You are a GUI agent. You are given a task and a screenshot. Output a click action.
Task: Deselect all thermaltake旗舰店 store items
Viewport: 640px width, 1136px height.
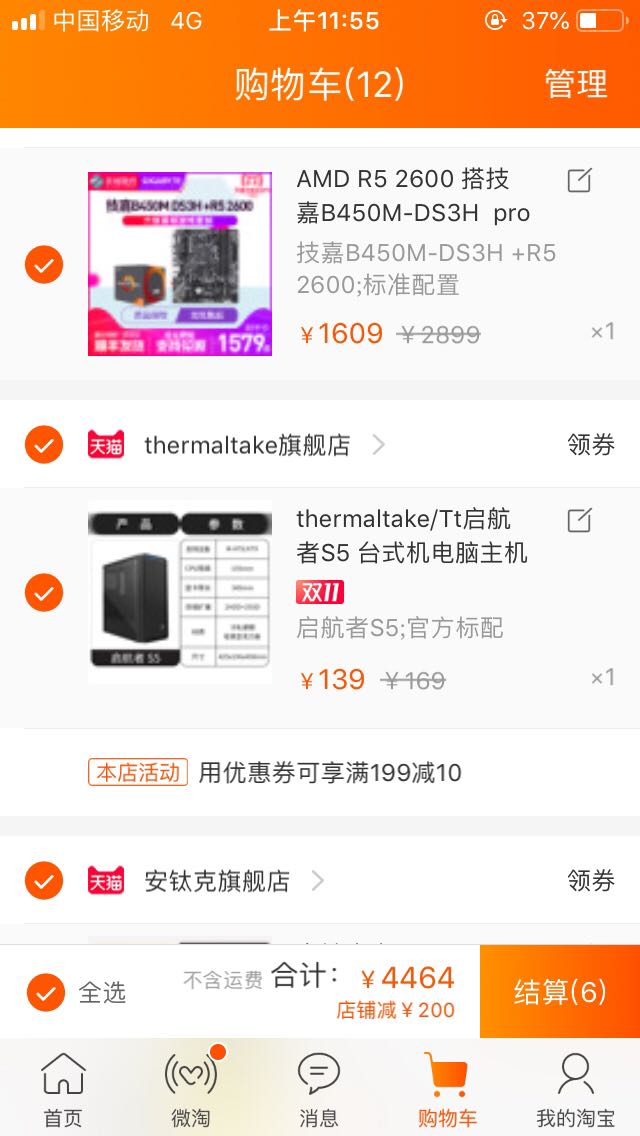44,444
